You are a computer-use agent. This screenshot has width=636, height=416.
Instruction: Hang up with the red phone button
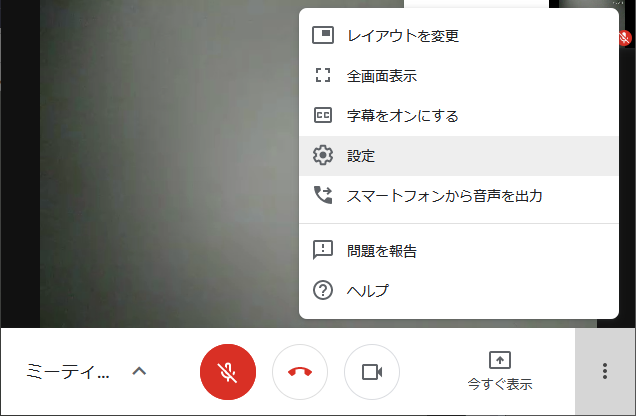(300, 372)
